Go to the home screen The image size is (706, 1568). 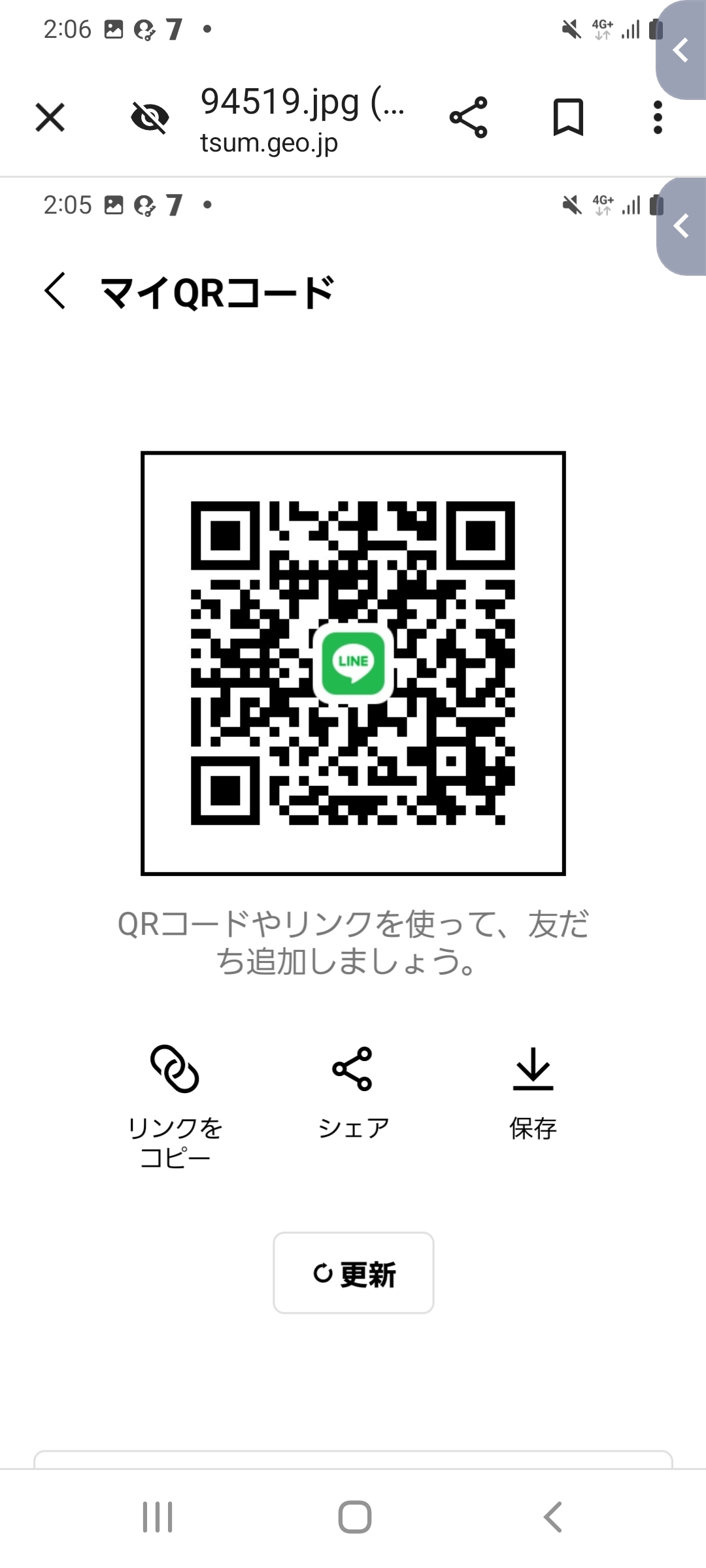(354, 1516)
